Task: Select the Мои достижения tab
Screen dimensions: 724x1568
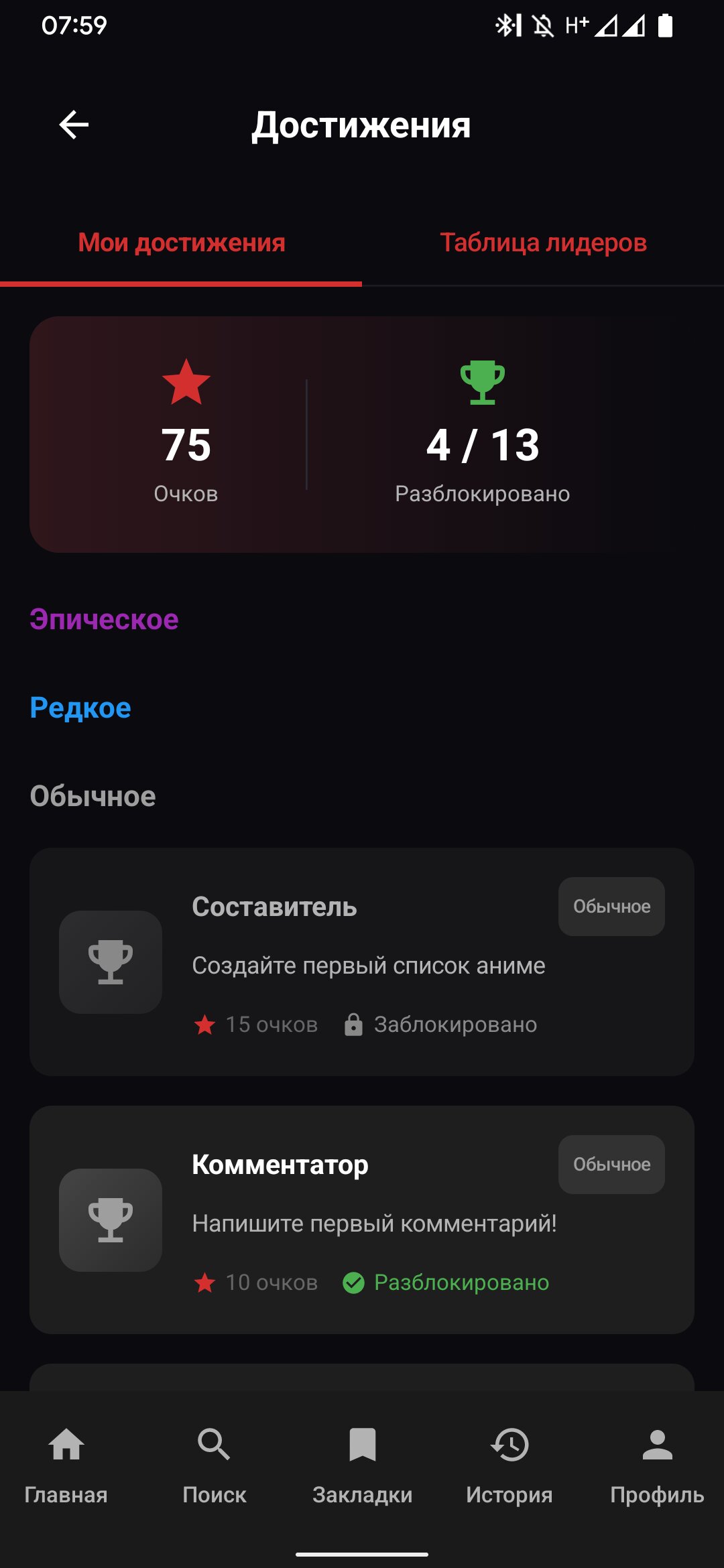Action: (181, 243)
